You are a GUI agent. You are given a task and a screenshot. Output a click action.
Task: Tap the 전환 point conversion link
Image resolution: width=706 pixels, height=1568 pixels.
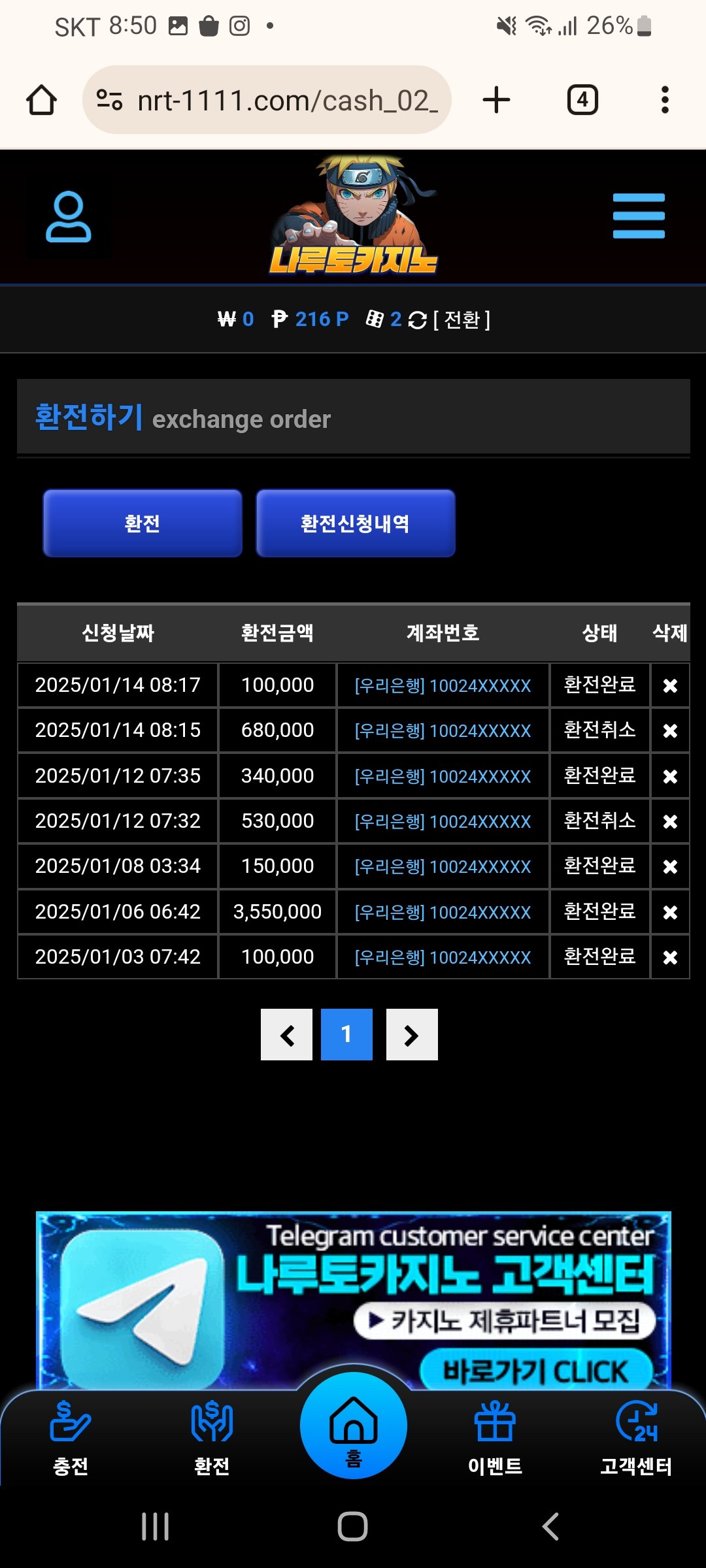462,319
